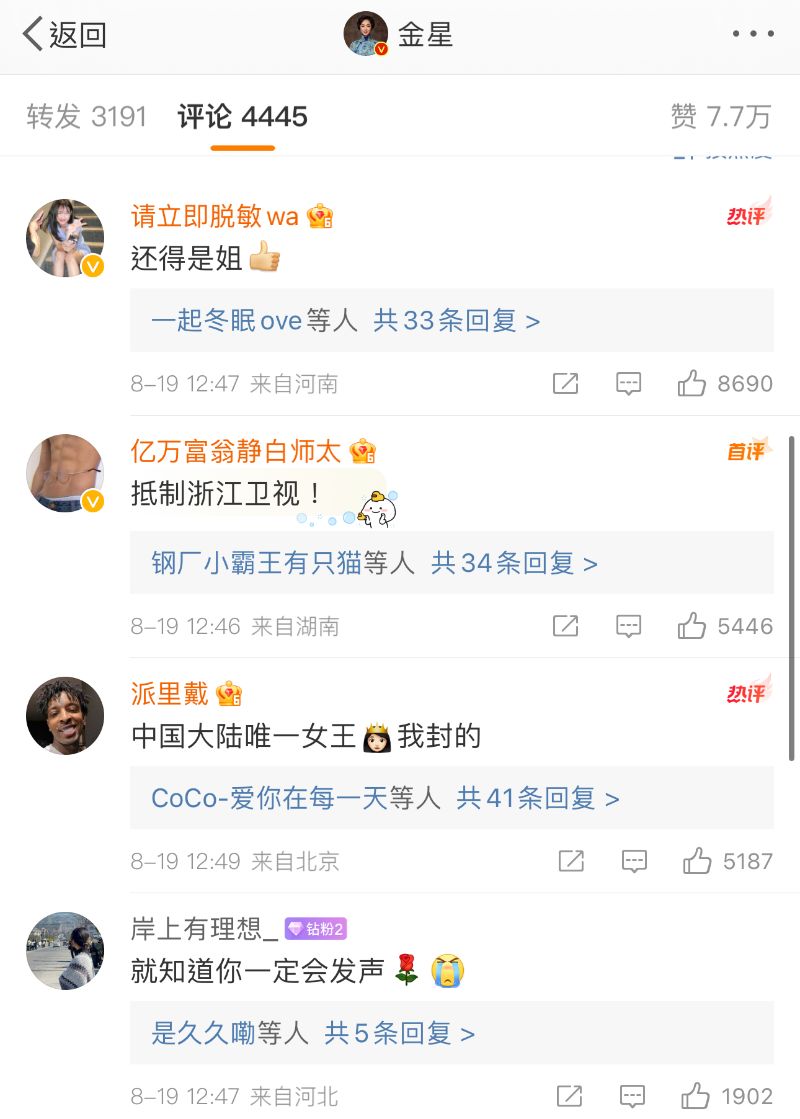The height and width of the screenshot is (1119, 800).
Task: Open the three-dot overflow menu
Action: 752,35
